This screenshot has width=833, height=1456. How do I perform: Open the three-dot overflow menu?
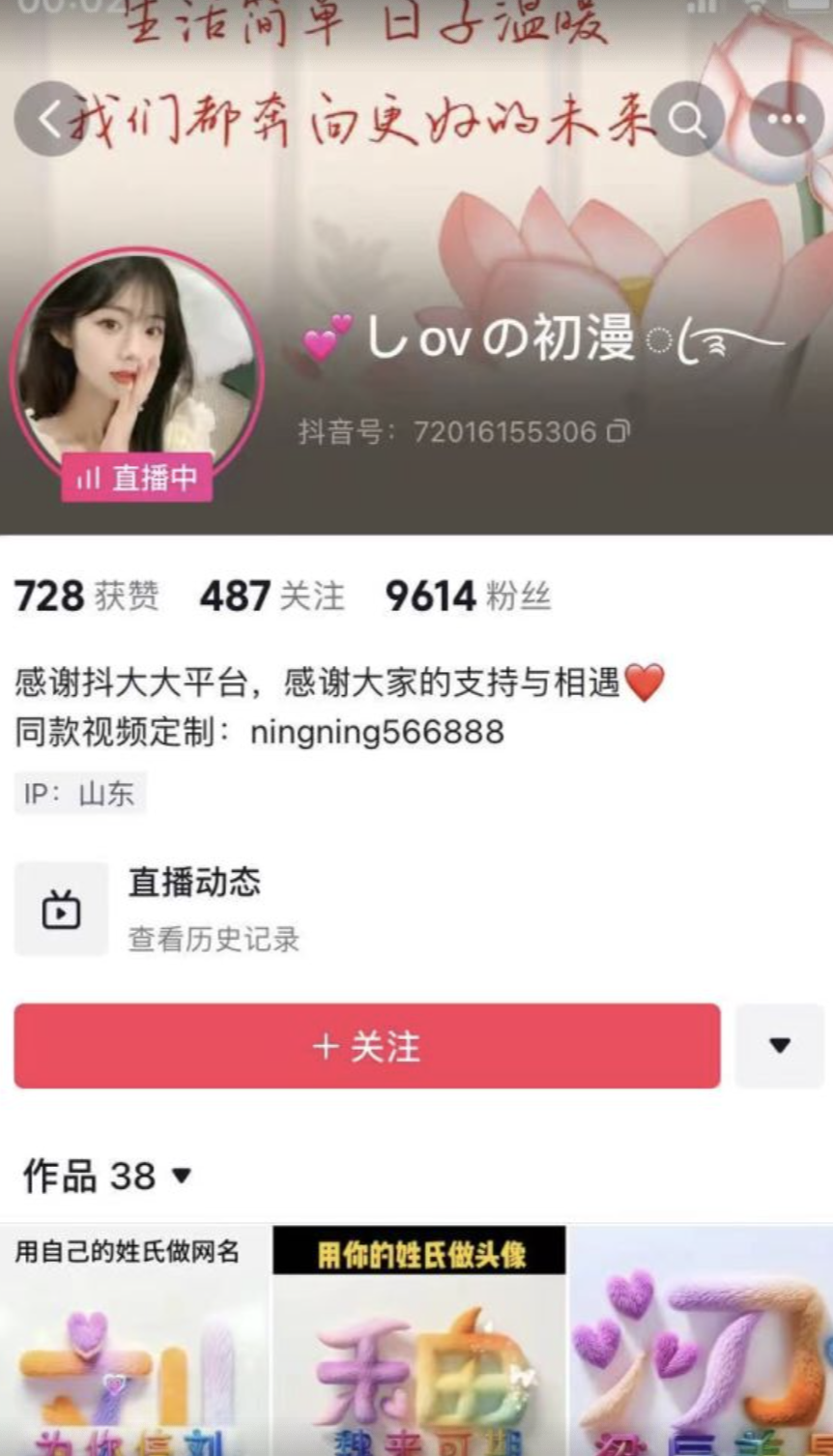787,119
